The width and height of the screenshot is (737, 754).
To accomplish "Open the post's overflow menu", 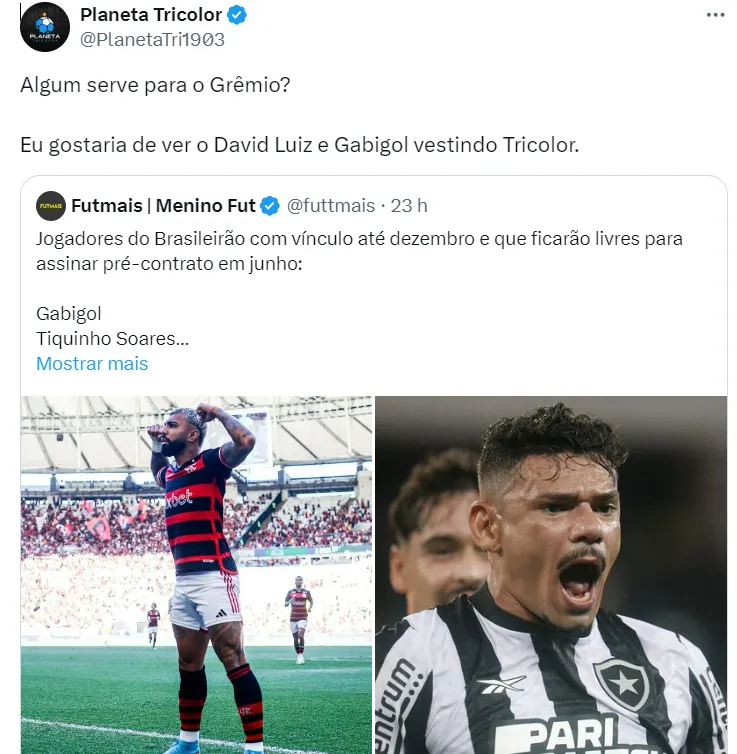I will click(x=715, y=15).
